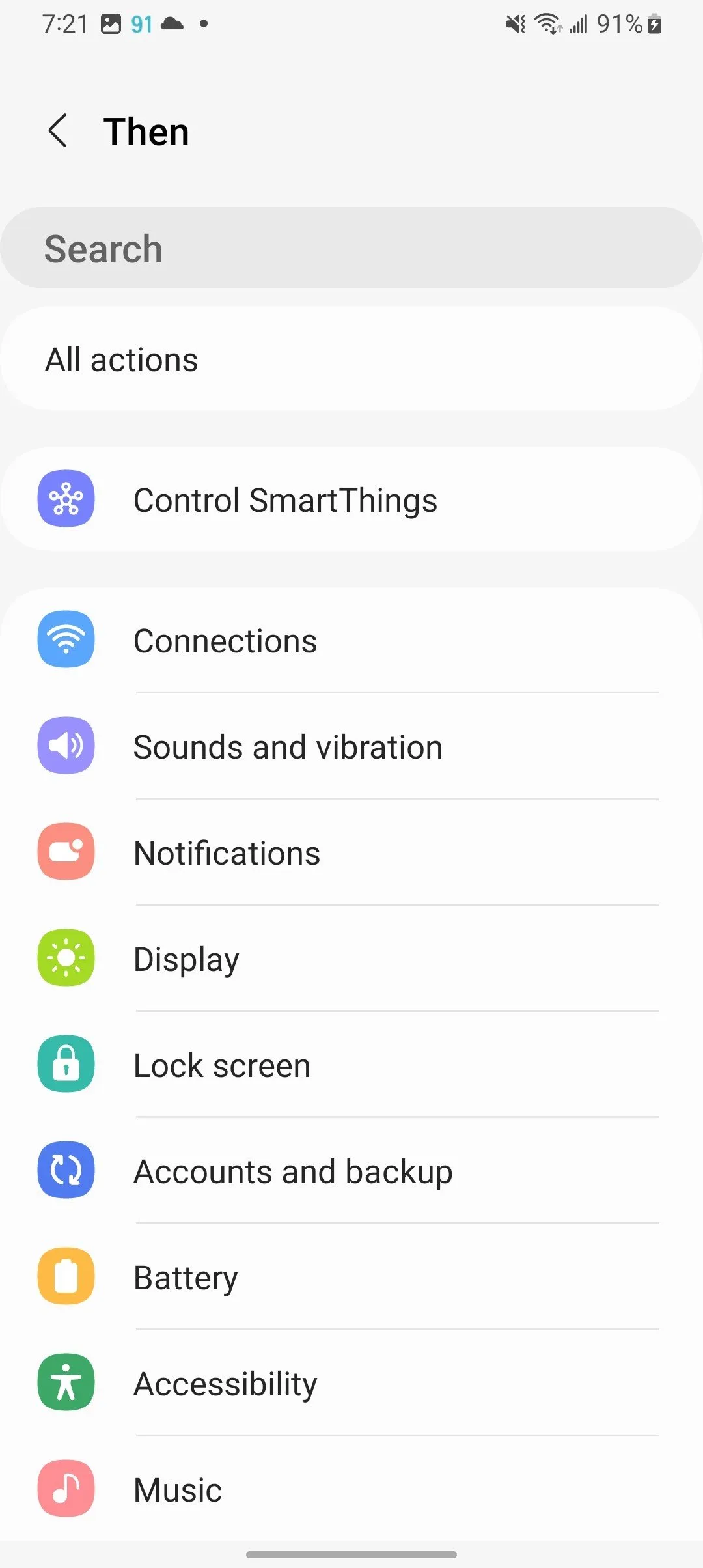
Task: Open Music actions
Action: [351, 1490]
